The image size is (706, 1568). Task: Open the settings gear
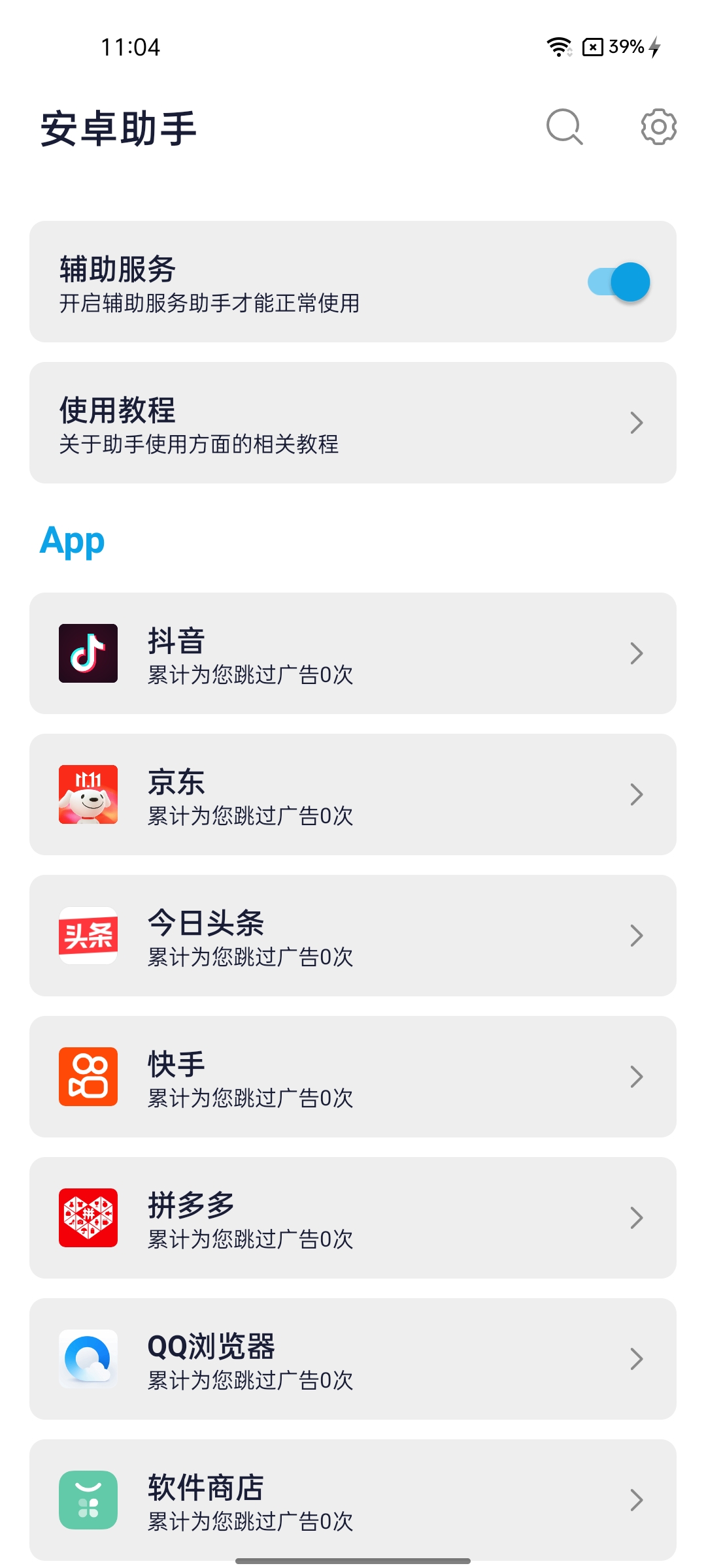[657, 127]
